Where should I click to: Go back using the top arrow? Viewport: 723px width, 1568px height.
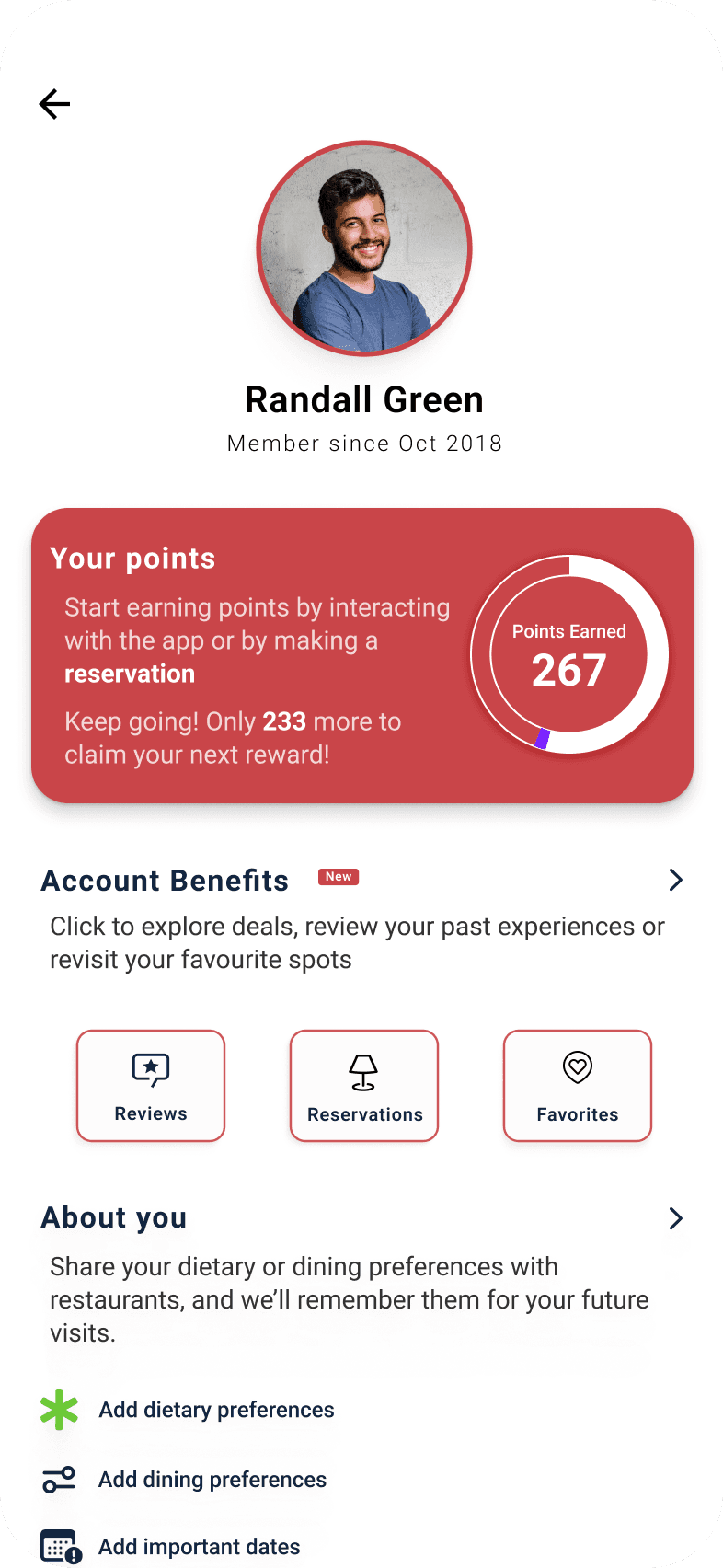(54, 104)
